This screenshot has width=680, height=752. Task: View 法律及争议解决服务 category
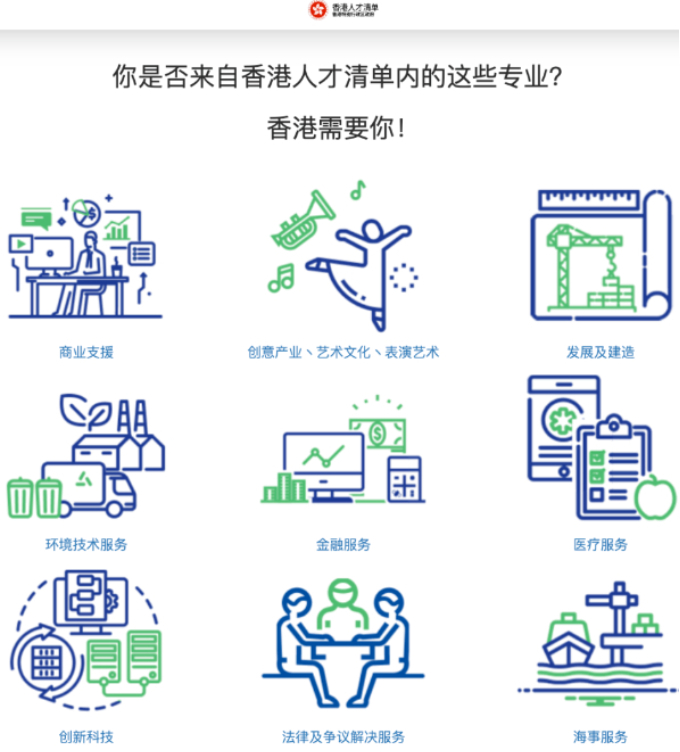click(x=343, y=736)
